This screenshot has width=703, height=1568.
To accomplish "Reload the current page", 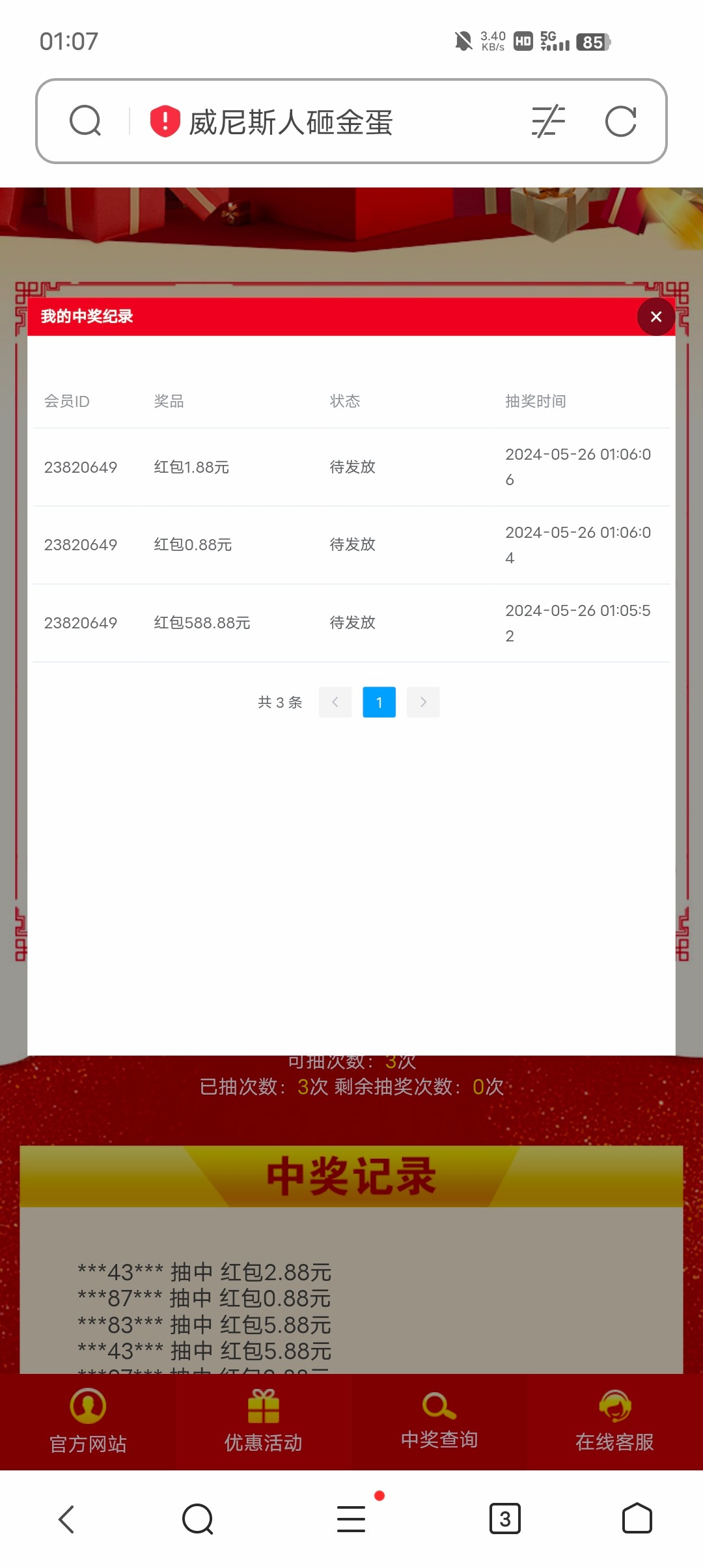I will click(620, 122).
